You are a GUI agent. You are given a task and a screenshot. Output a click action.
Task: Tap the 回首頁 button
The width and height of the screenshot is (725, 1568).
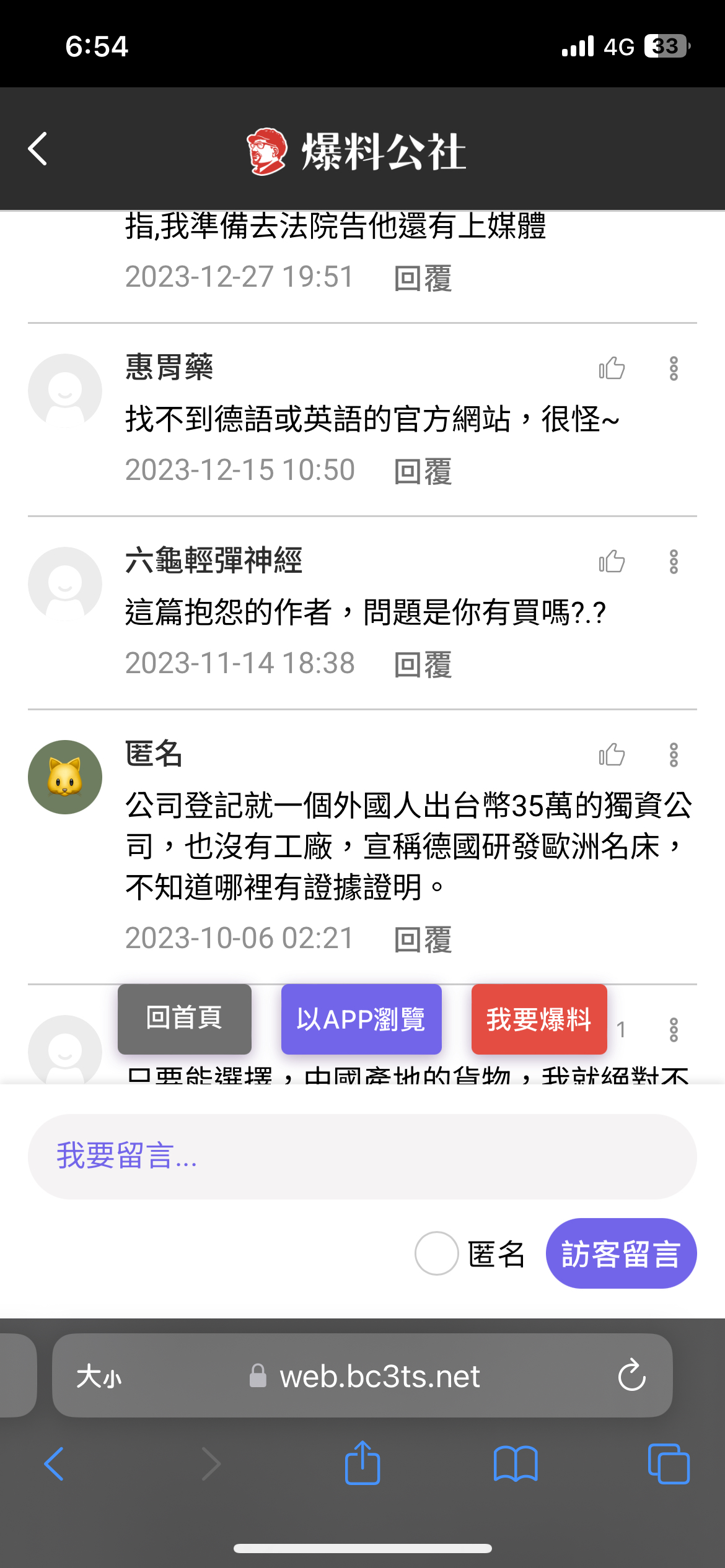point(185,1019)
